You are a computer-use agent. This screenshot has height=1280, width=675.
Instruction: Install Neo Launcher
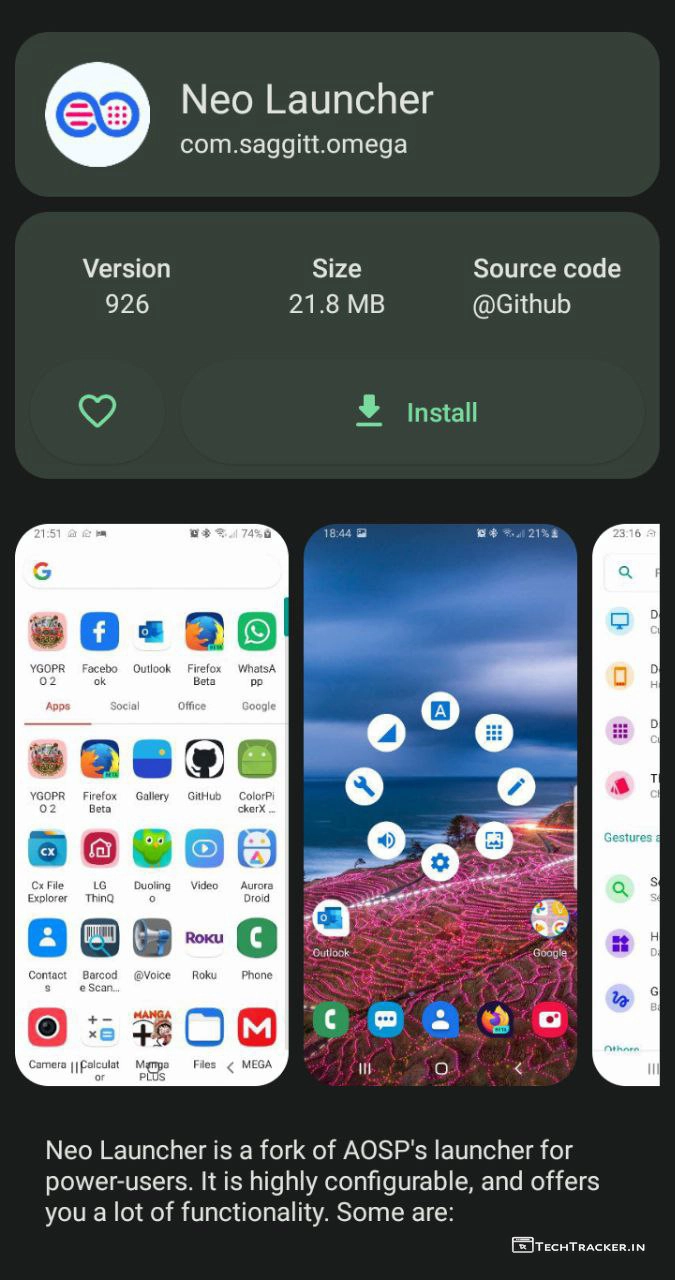[x=413, y=412]
